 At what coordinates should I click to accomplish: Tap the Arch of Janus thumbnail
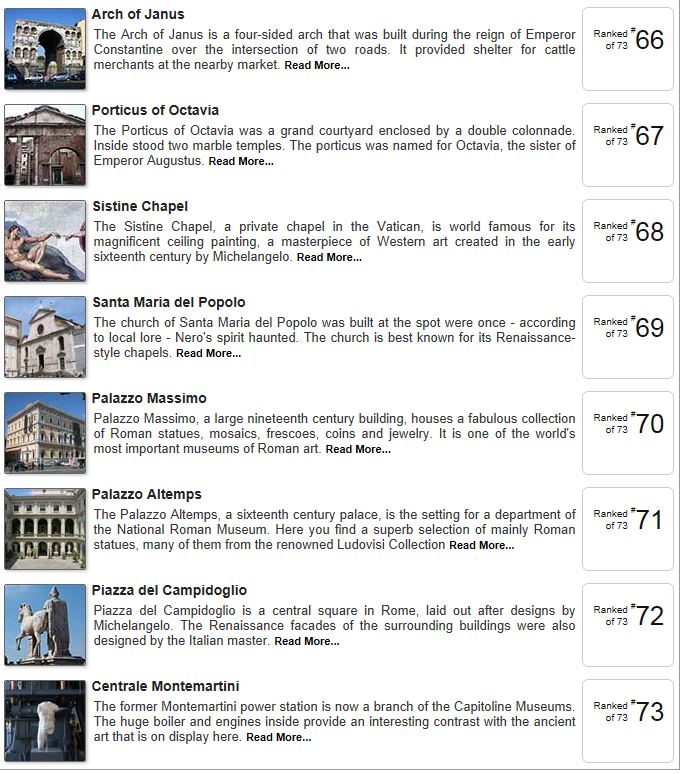(x=45, y=49)
